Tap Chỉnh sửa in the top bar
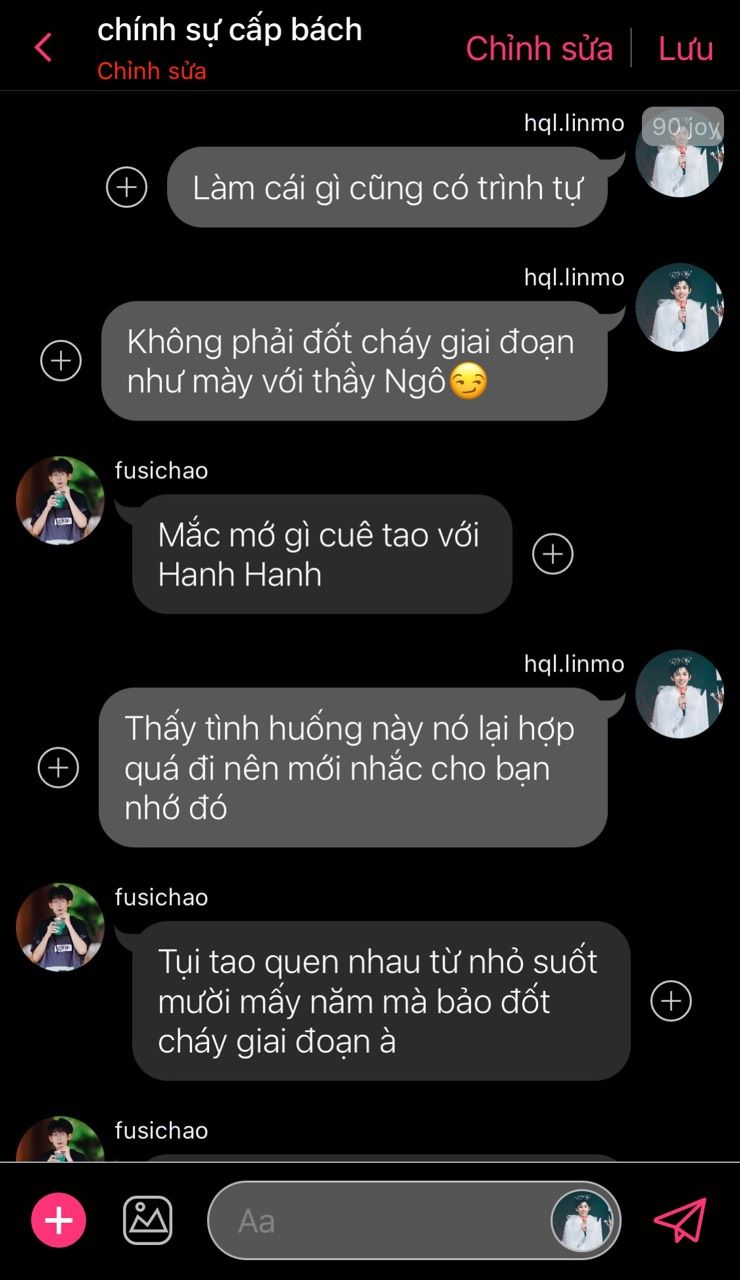The image size is (740, 1280). click(539, 48)
